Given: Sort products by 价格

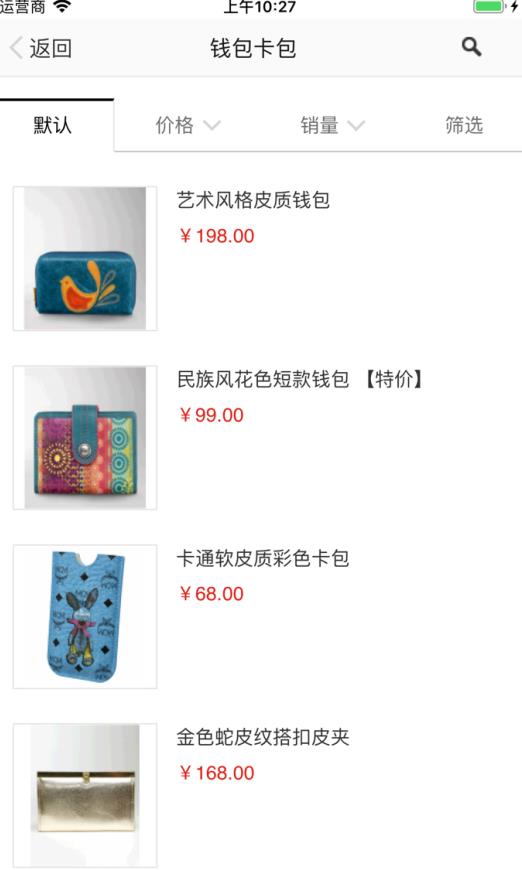Looking at the screenshot, I should pos(187,125).
